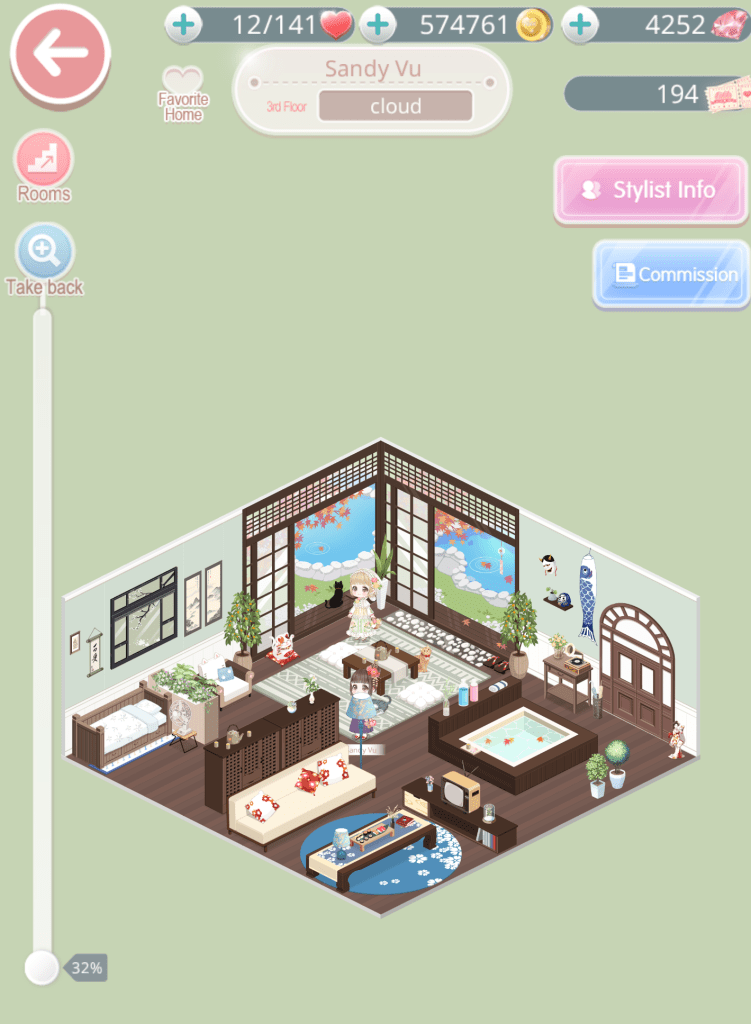Open the Commission panel
This screenshot has width=751, height=1024.
click(x=672, y=274)
